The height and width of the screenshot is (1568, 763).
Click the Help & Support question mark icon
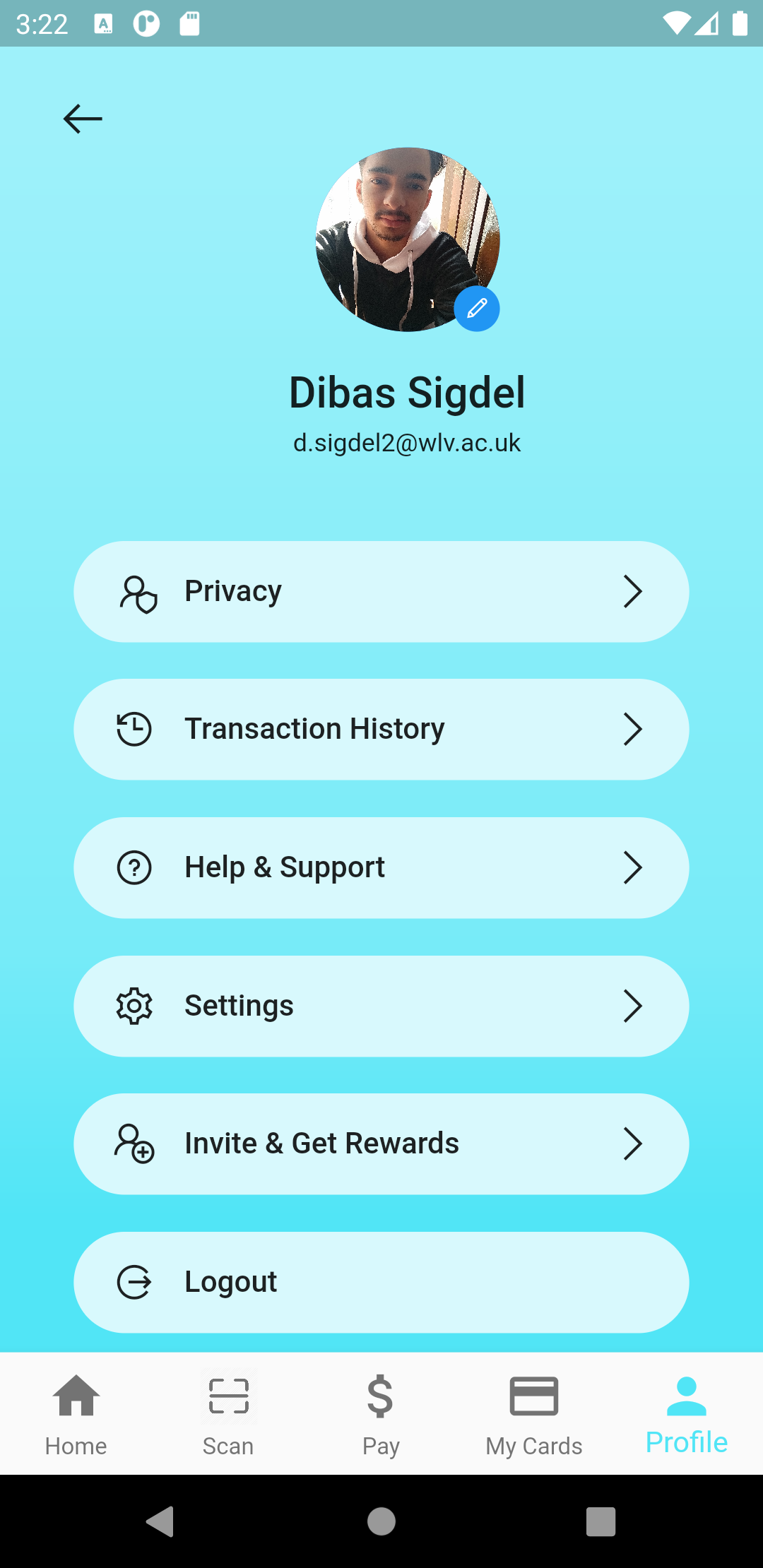click(134, 867)
